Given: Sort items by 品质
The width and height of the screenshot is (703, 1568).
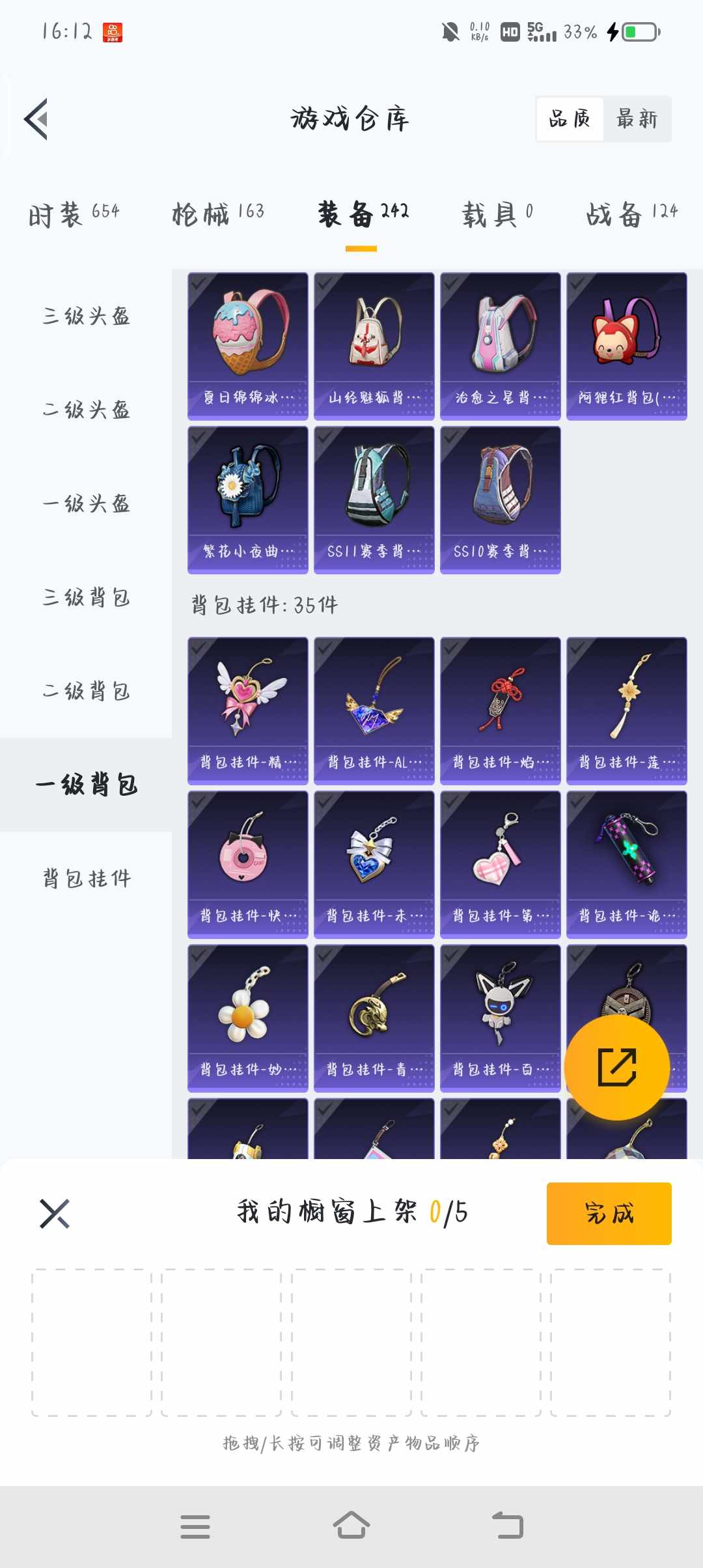Looking at the screenshot, I should coord(570,119).
